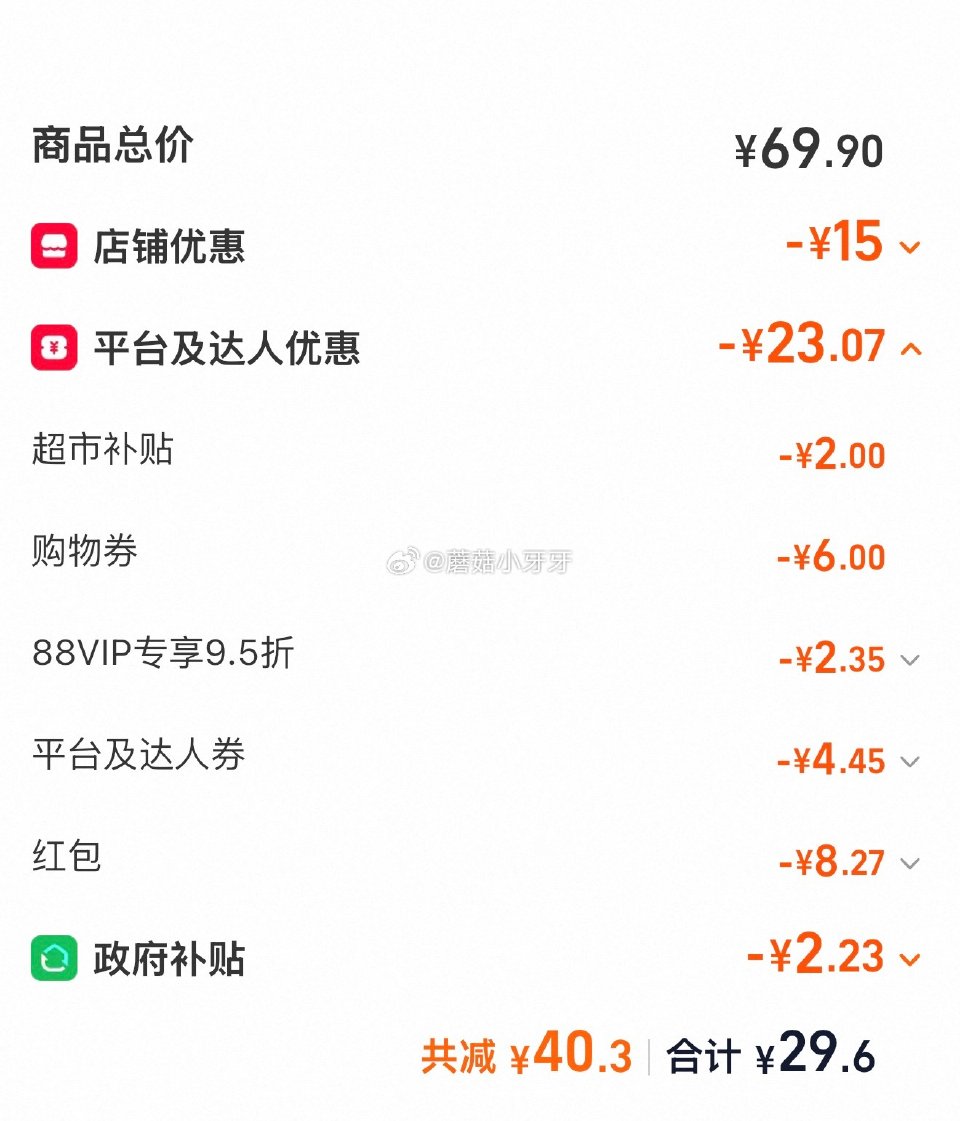Expand the 红包 red packet details
Image resolution: width=960 pixels, height=1121 pixels.
click(910, 864)
